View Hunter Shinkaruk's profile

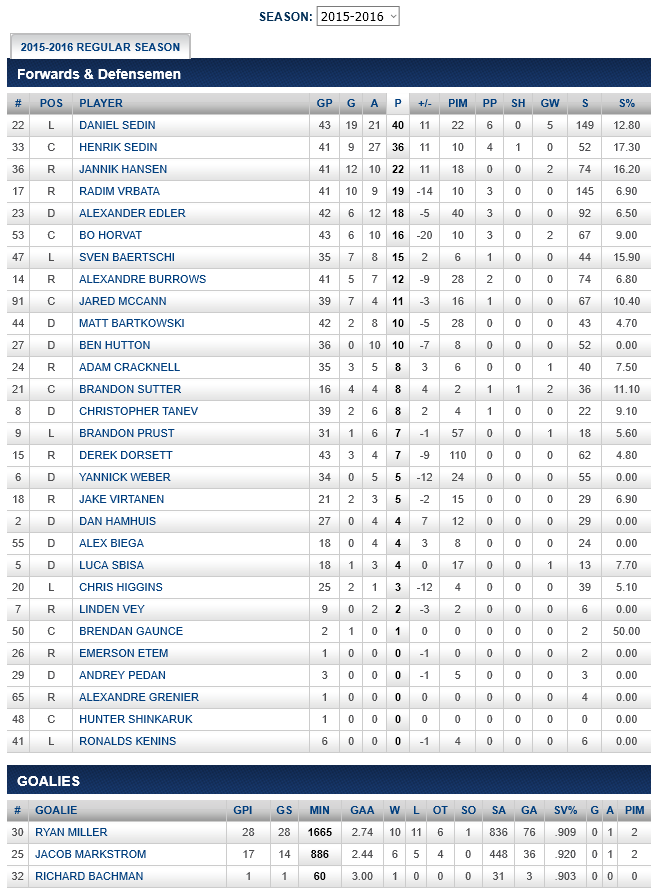click(x=136, y=719)
